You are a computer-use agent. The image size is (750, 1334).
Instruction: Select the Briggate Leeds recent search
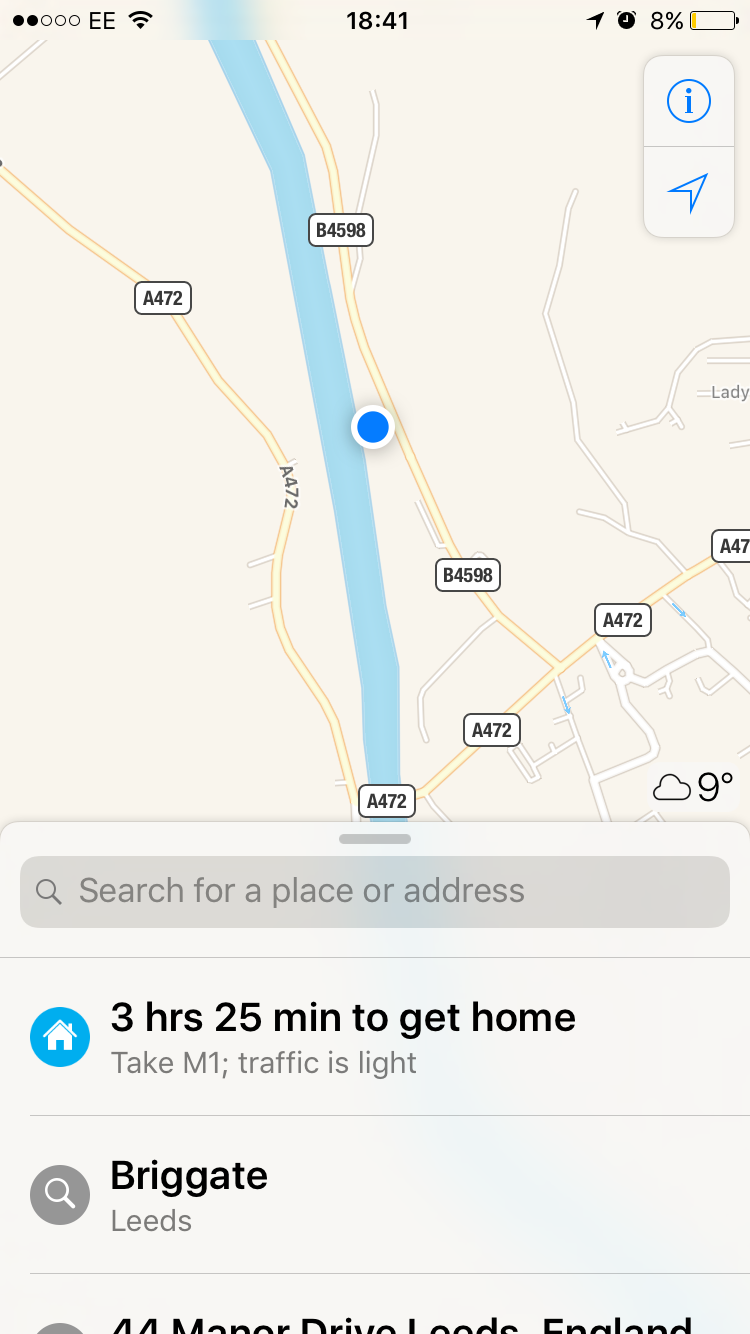[375, 1194]
